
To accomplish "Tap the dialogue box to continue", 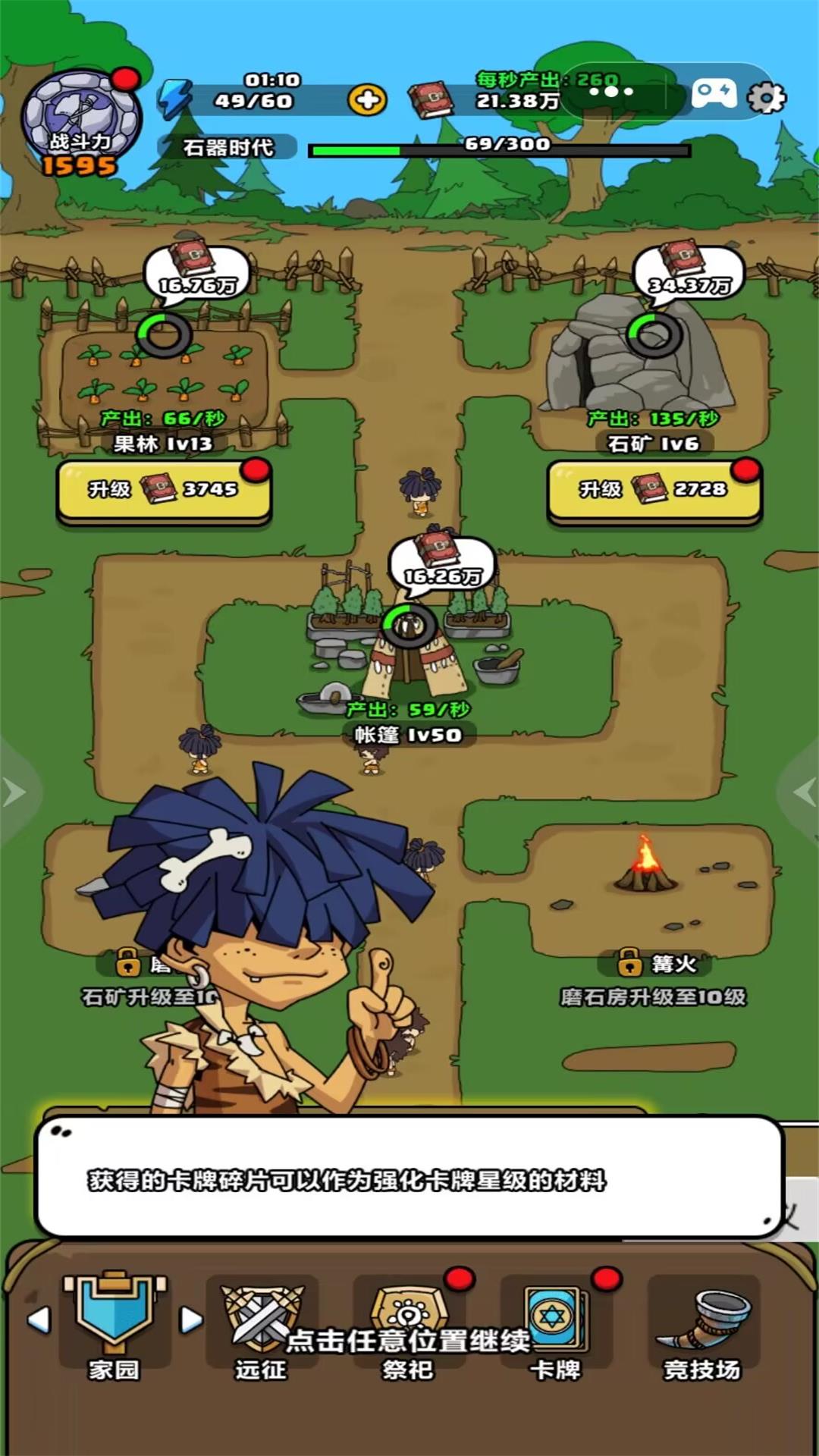I will pos(409,1178).
